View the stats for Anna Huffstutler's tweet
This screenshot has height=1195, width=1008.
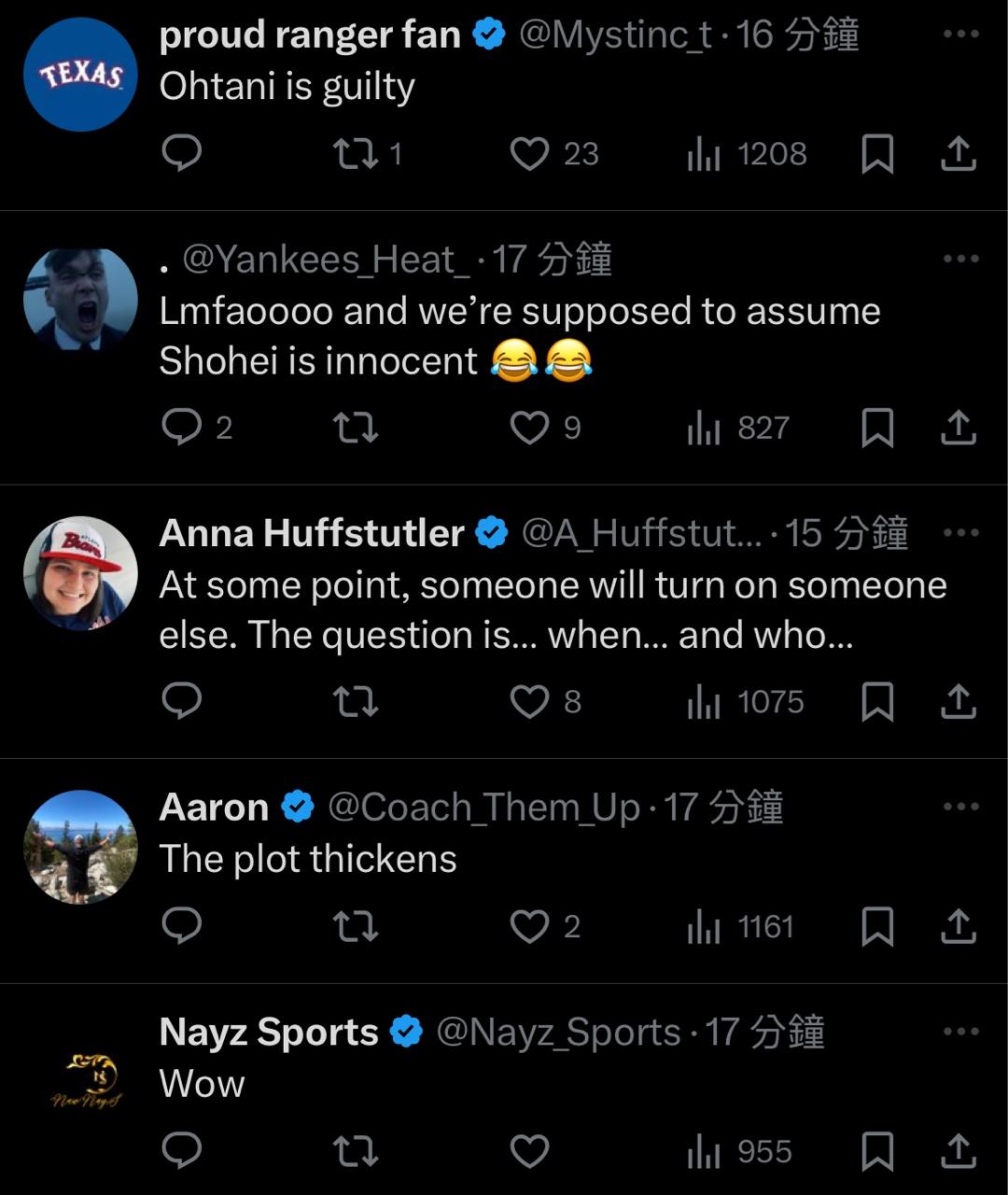click(745, 702)
